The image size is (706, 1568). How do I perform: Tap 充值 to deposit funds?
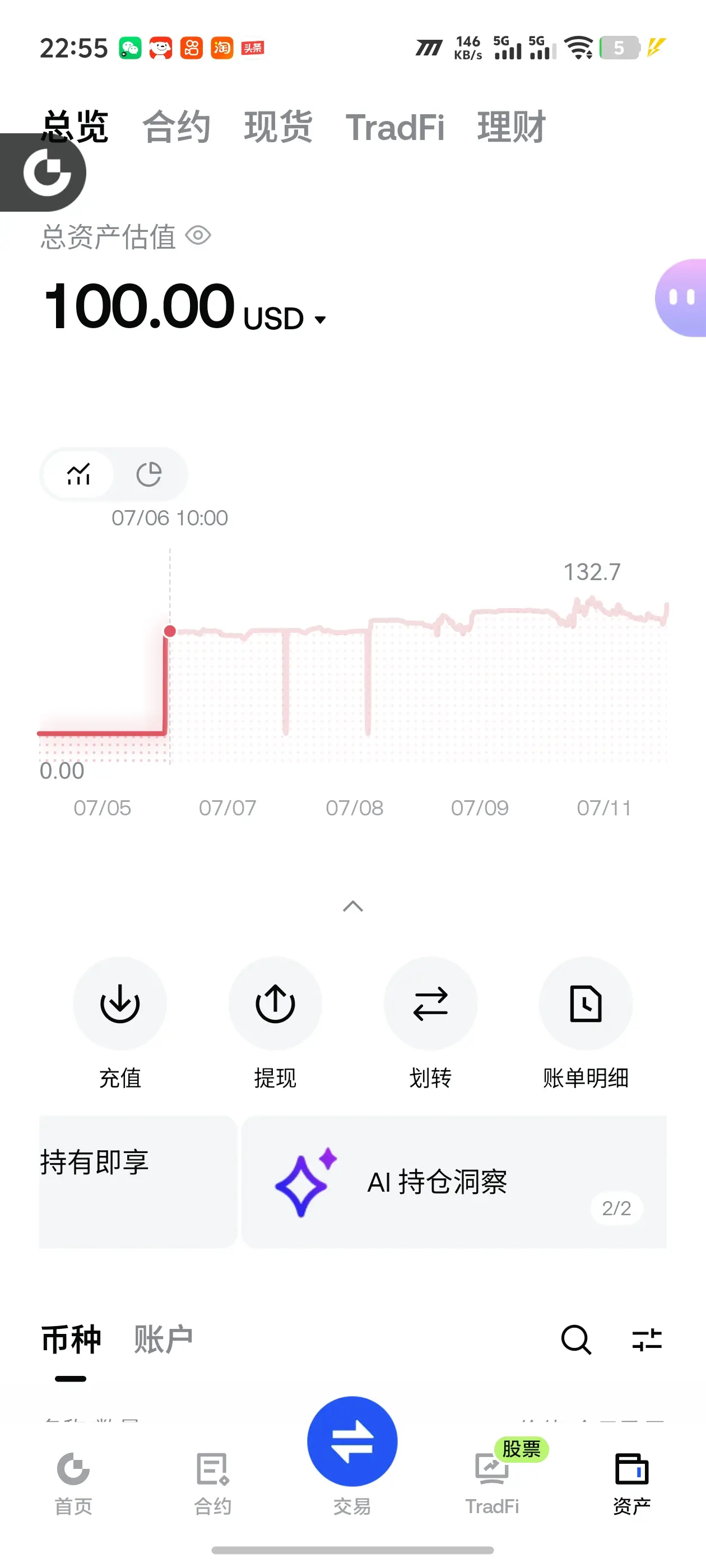pos(120,1023)
